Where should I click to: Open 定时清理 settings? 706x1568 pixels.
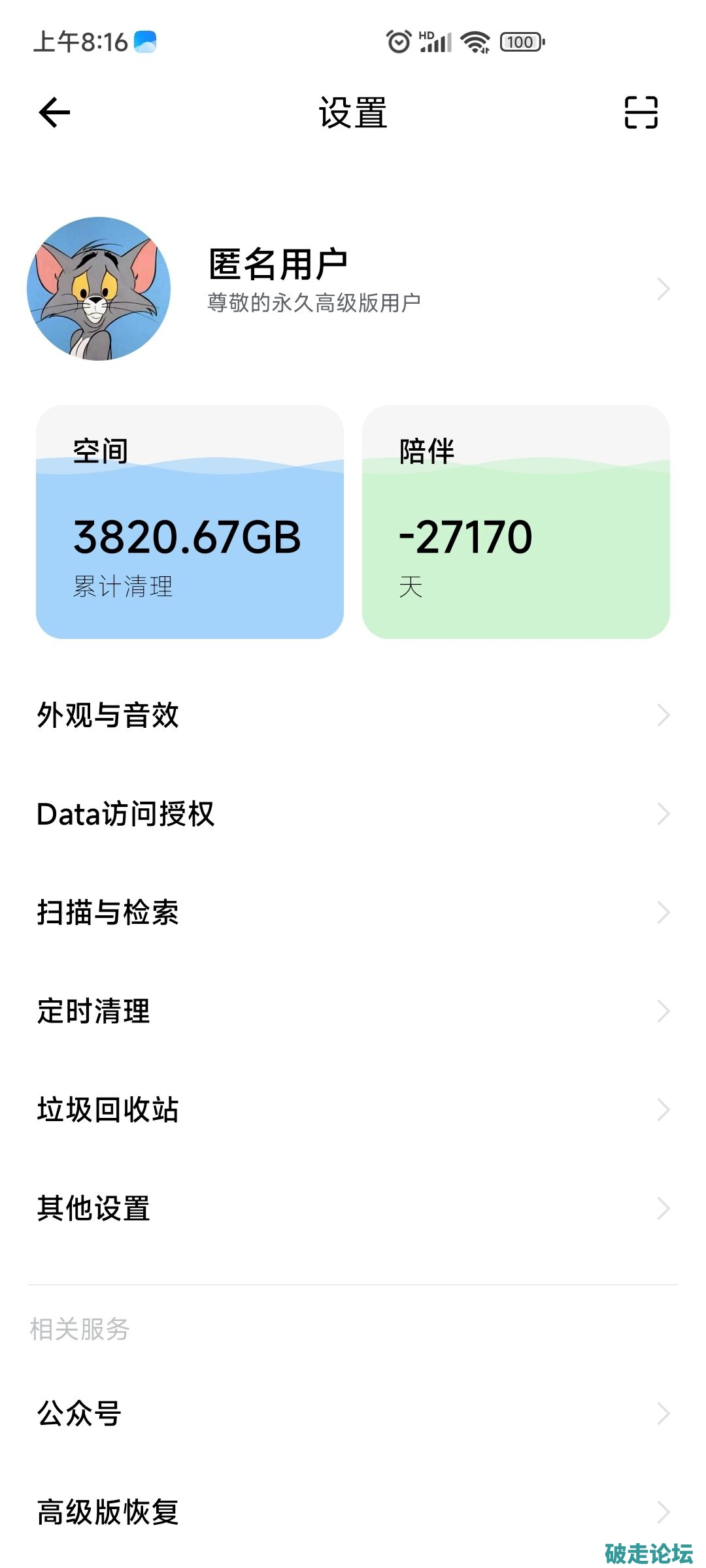(x=353, y=1011)
